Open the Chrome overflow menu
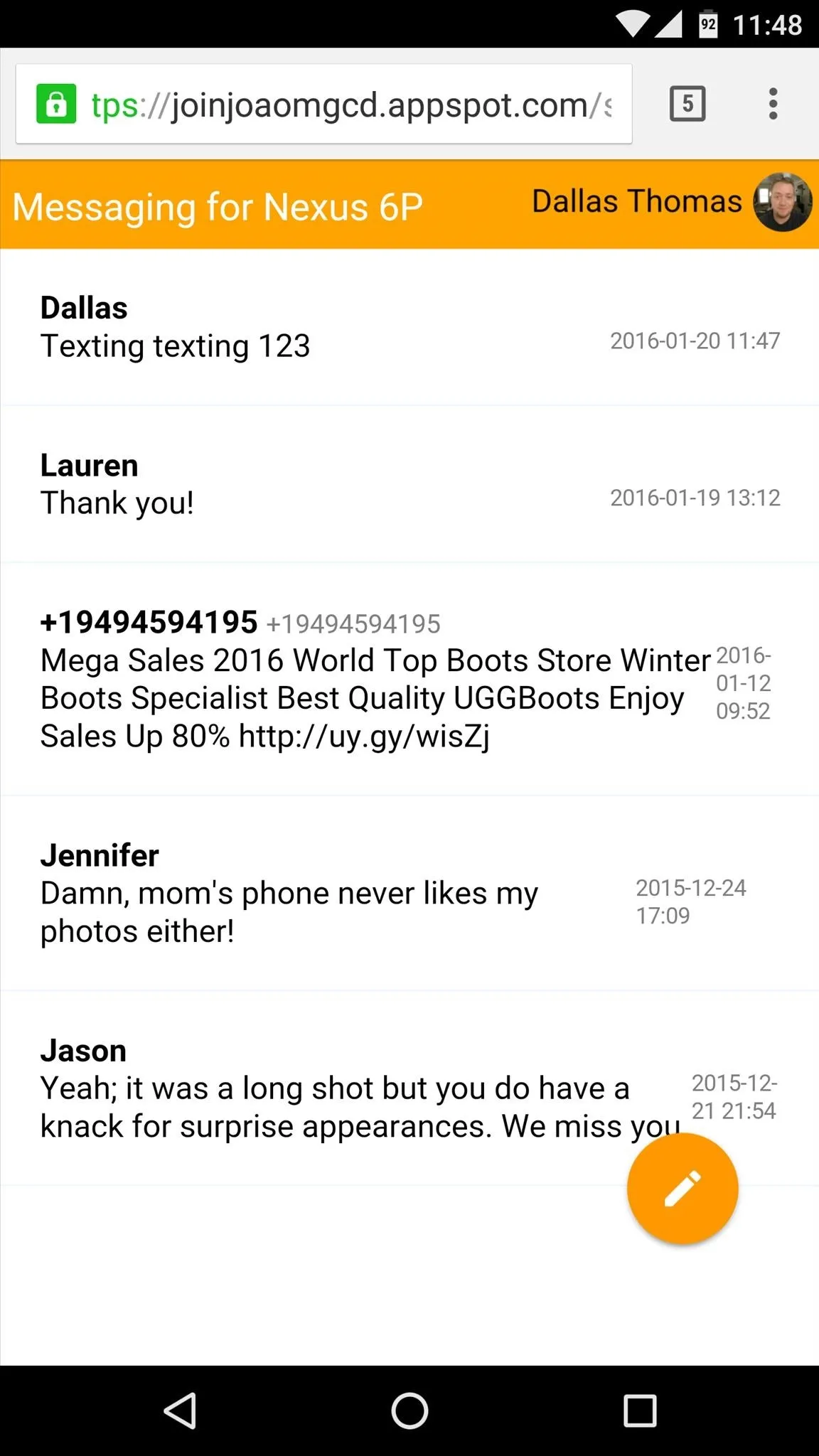Image resolution: width=819 pixels, height=1456 pixels. click(x=773, y=105)
